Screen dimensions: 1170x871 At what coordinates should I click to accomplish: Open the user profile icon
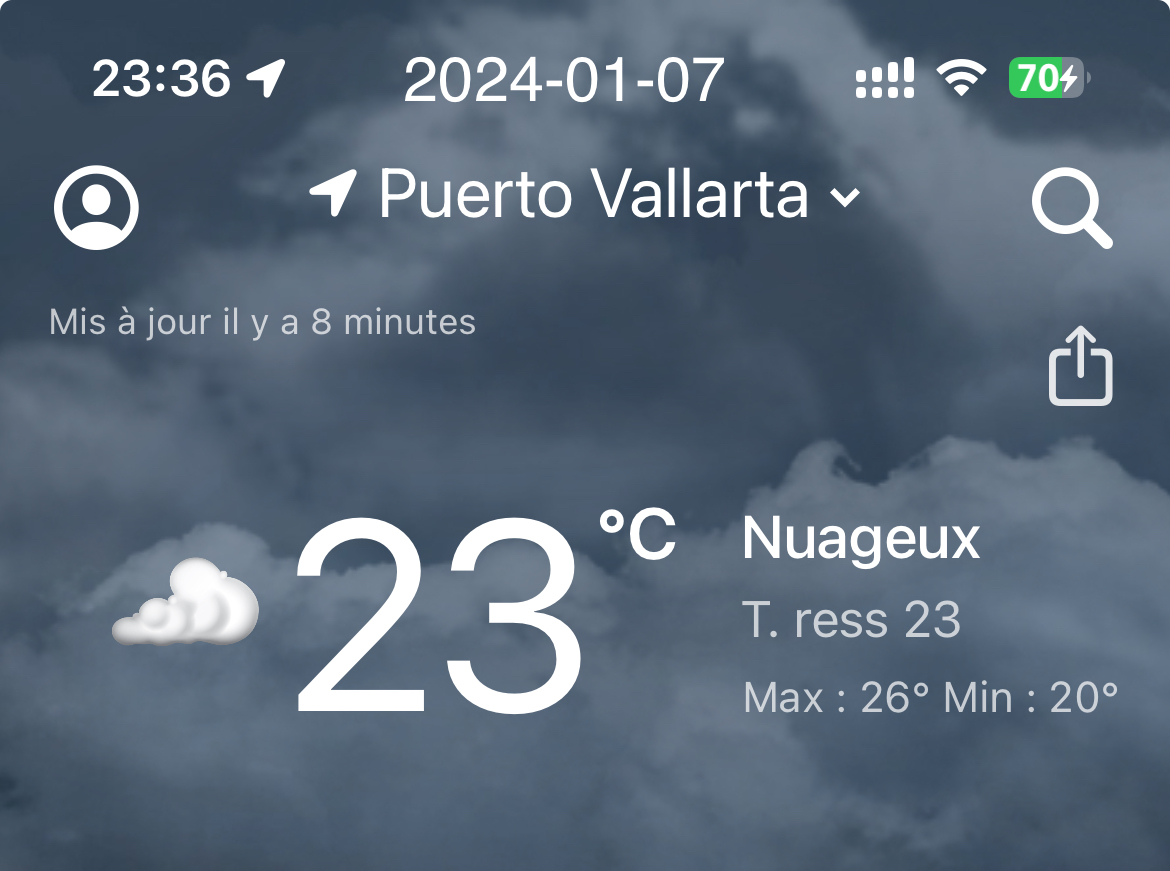click(x=96, y=208)
